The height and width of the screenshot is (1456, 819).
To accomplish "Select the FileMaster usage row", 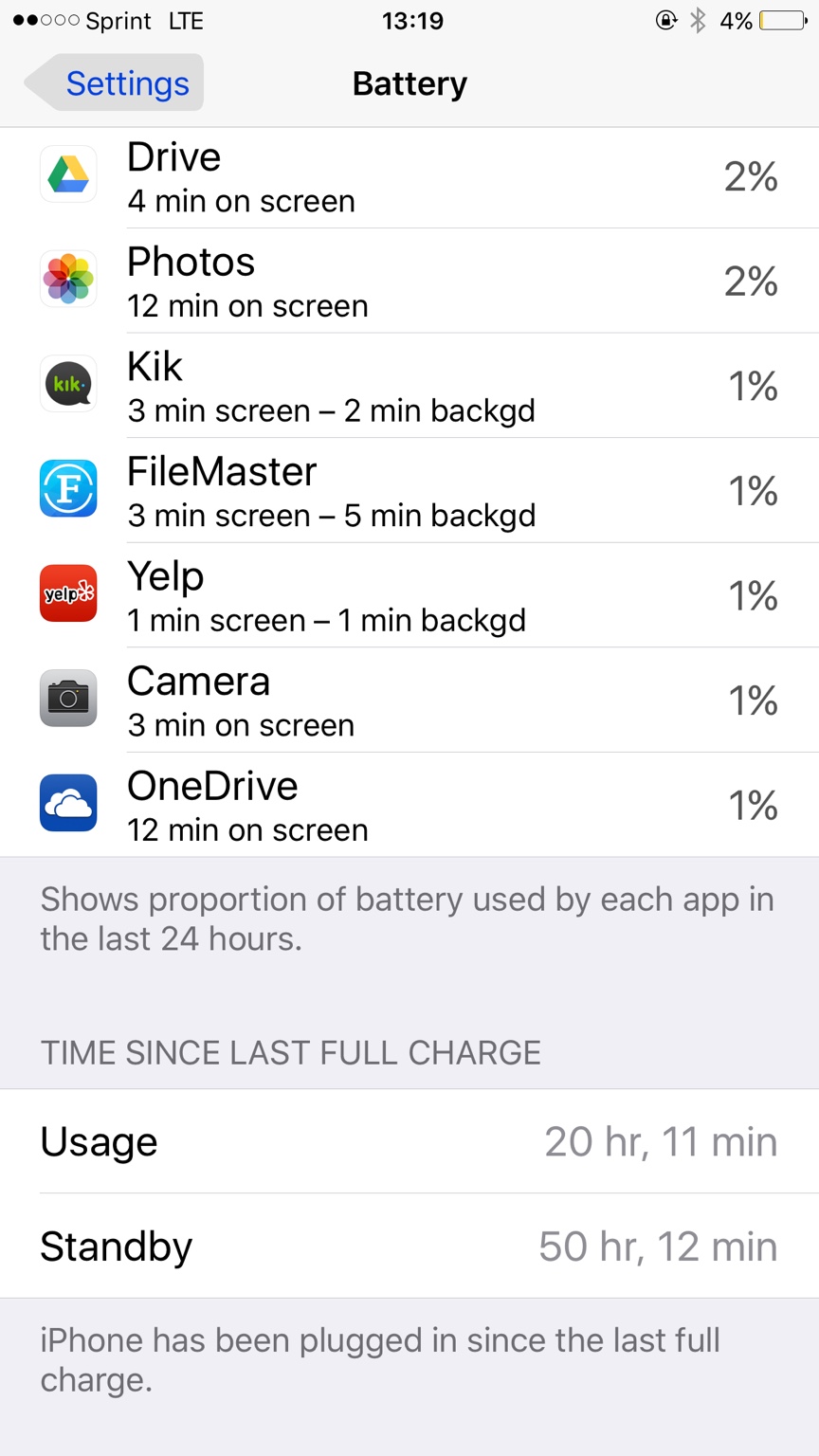I will [409, 491].
